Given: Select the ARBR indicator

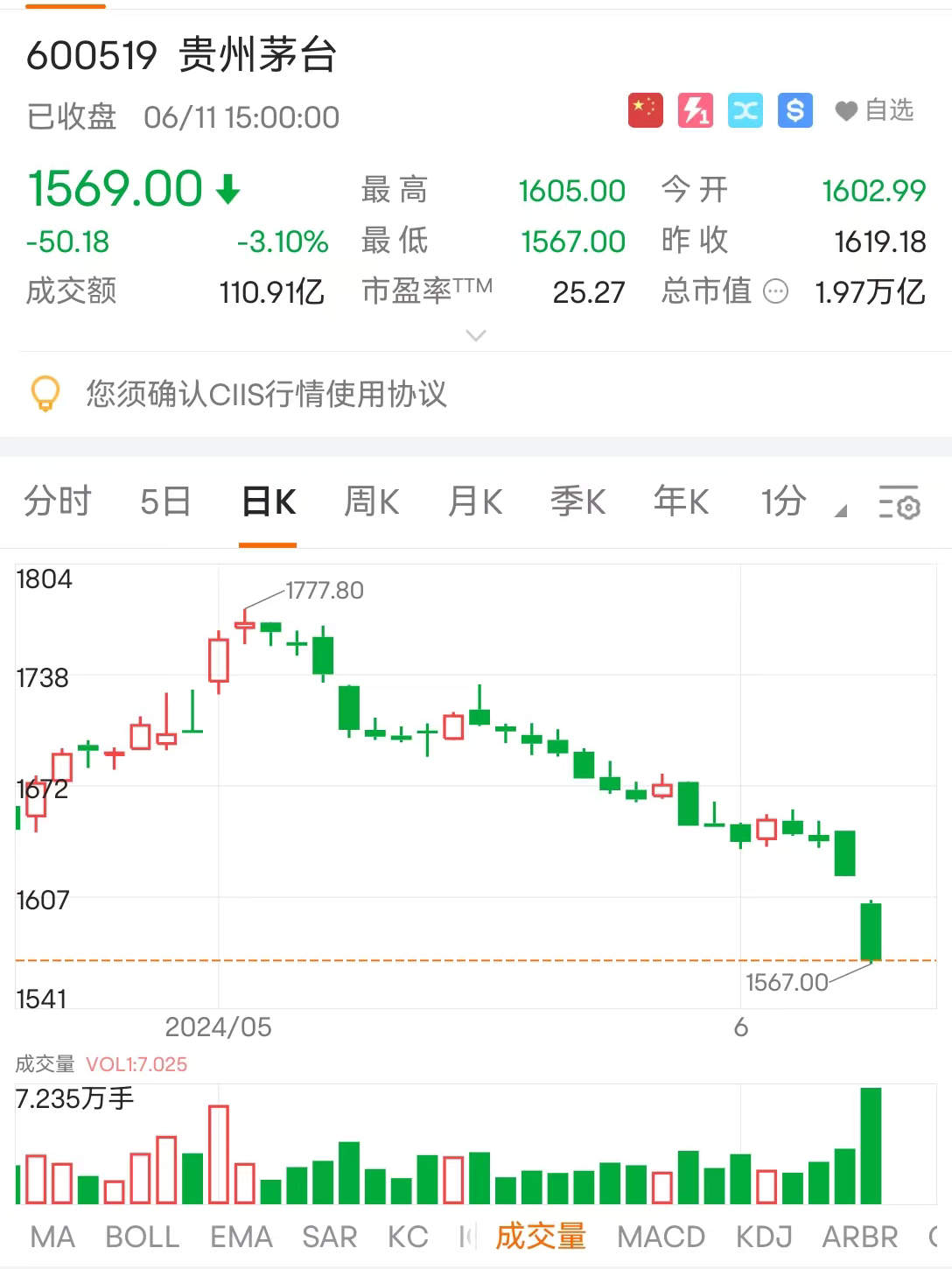Looking at the screenshot, I should point(860,1237).
